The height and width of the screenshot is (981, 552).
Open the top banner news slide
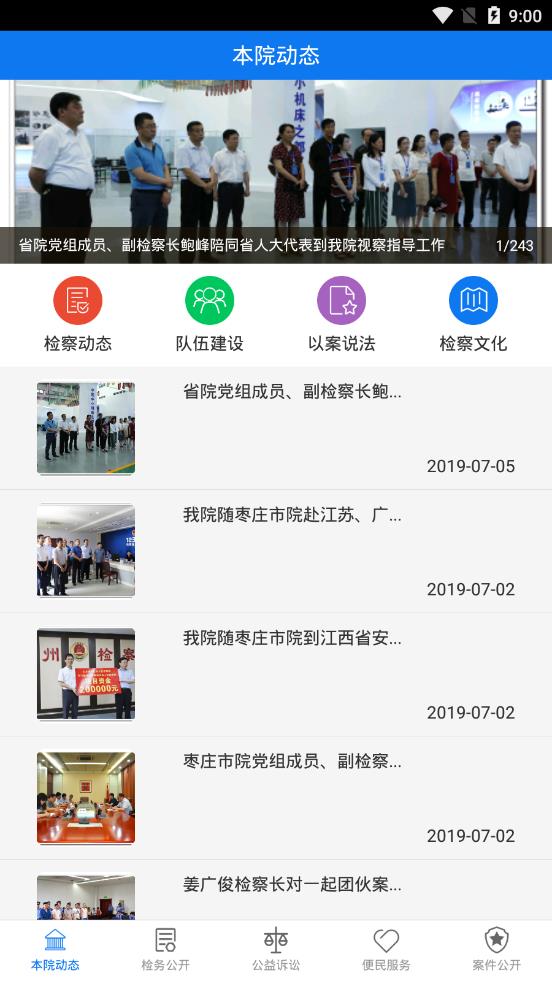276,171
